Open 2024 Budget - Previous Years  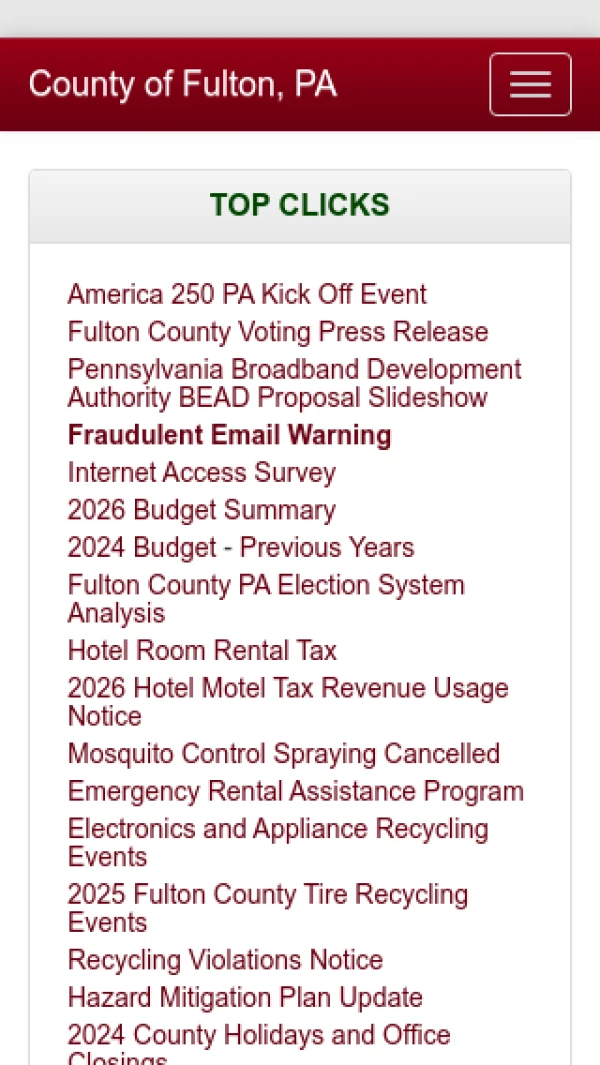point(240,548)
